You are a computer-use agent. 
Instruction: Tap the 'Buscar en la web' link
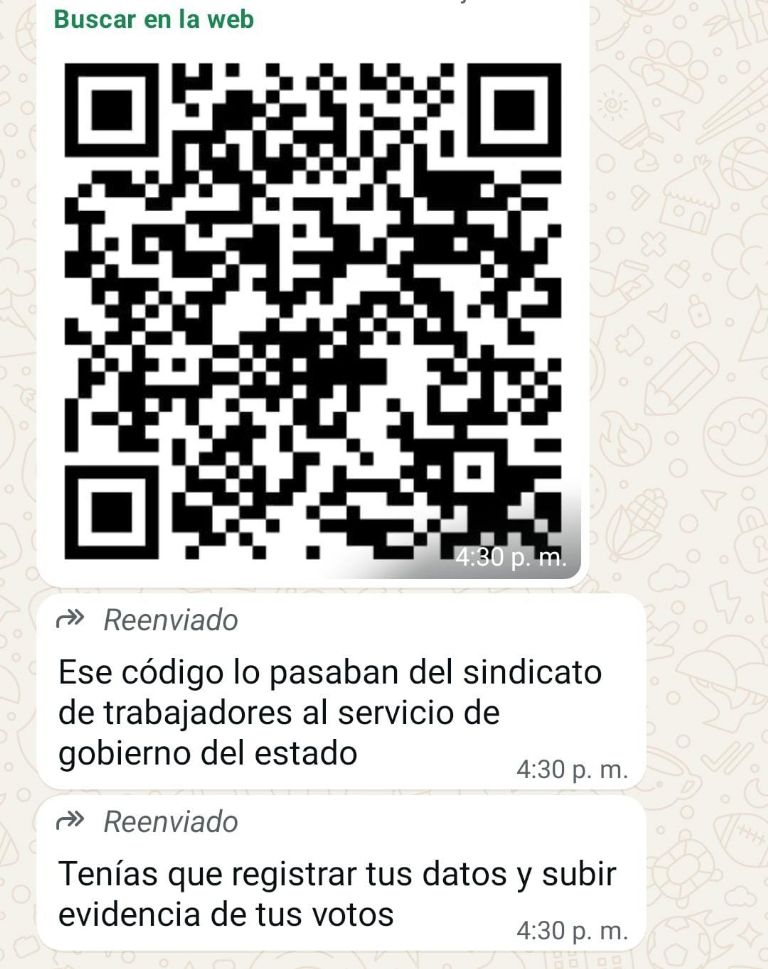(x=154, y=19)
